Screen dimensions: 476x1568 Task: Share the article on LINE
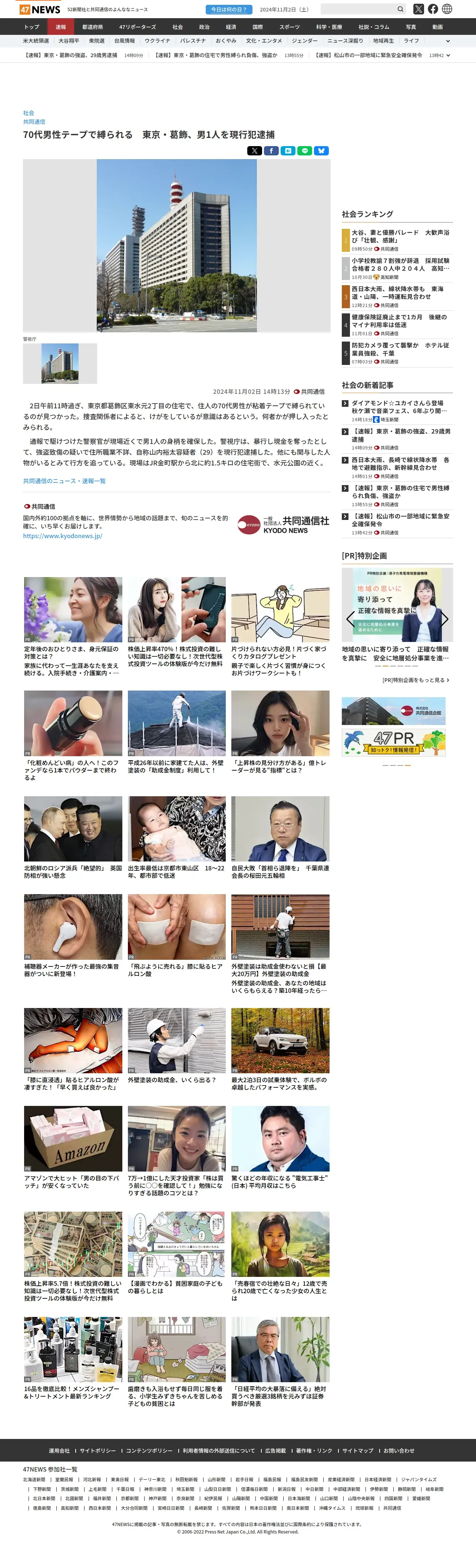pyautogui.click(x=304, y=150)
